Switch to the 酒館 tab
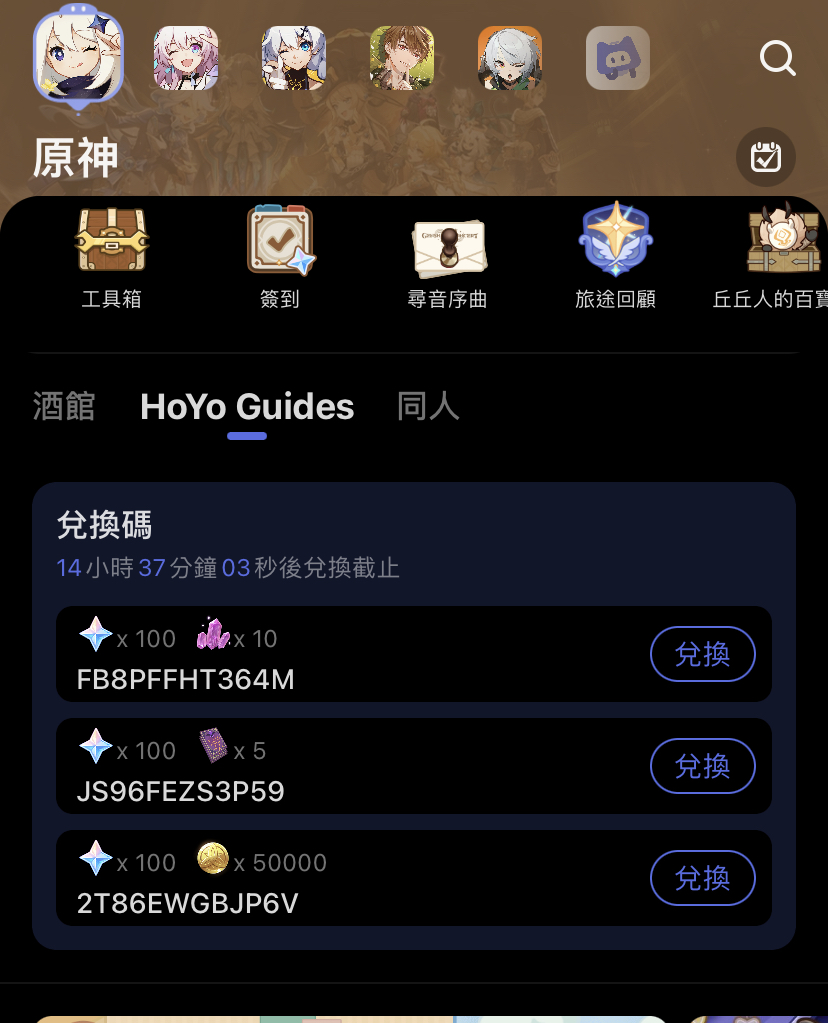The height and width of the screenshot is (1023, 828). [x=64, y=407]
